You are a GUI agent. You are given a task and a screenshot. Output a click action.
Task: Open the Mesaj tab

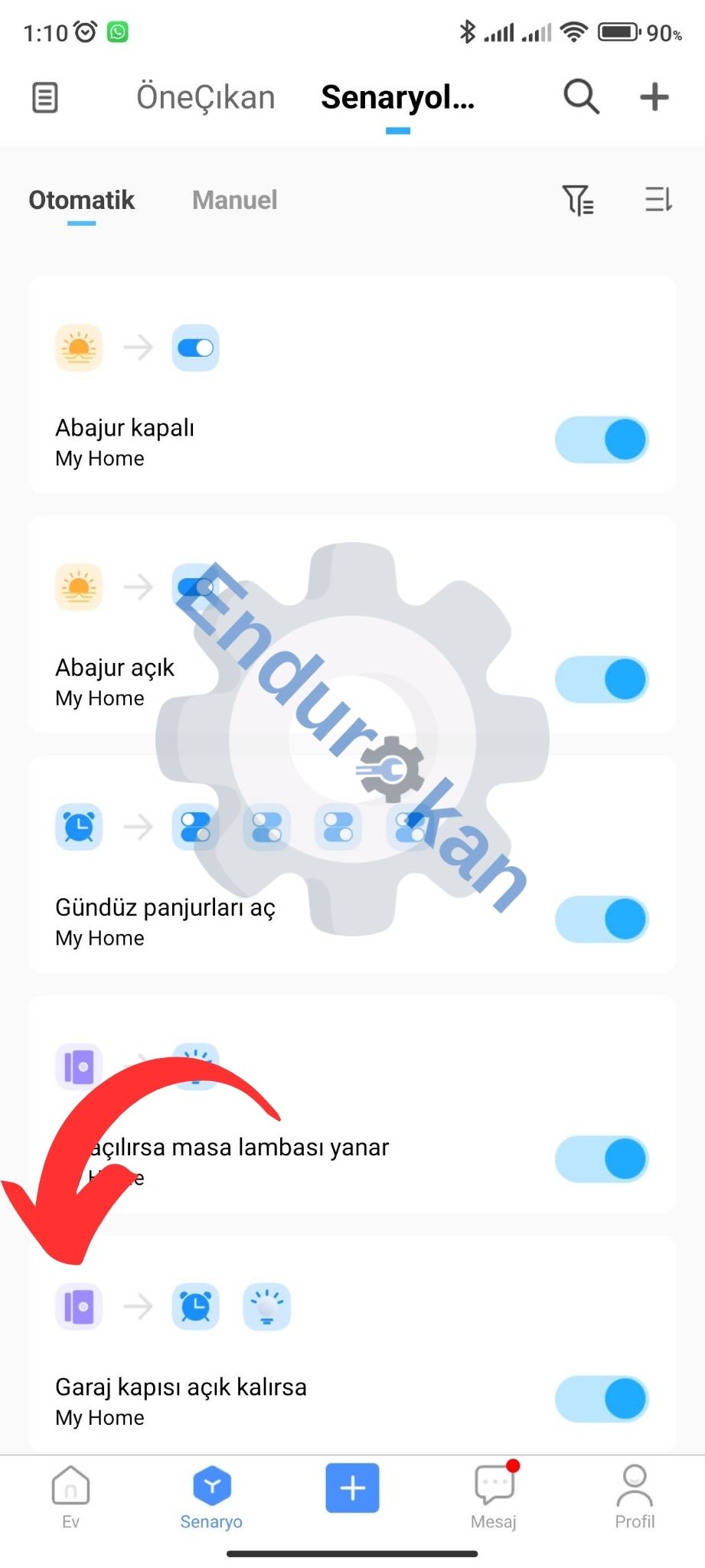click(x=494, y=1498)
